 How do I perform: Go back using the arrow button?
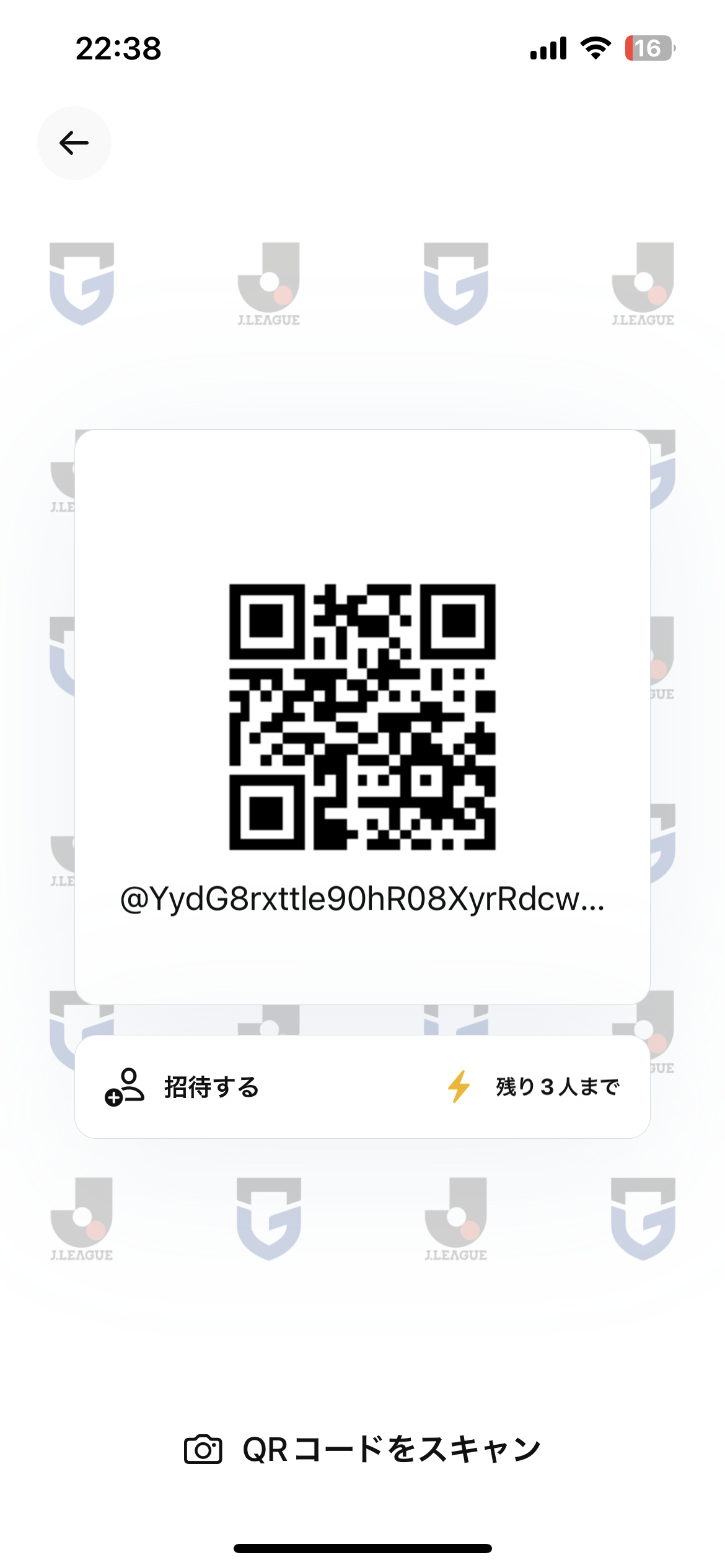pos(74,143)
